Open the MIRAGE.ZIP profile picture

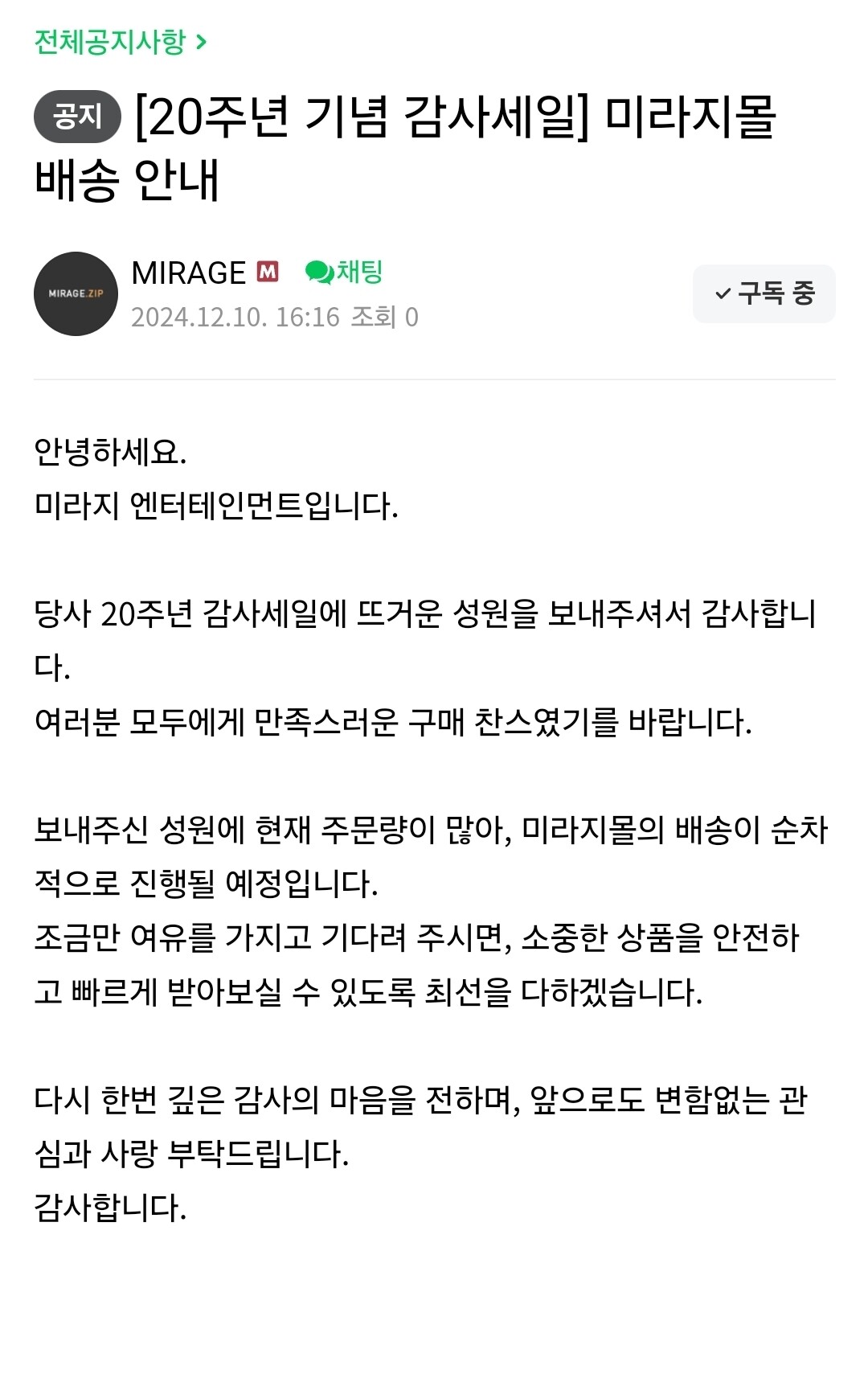[76, 293]
